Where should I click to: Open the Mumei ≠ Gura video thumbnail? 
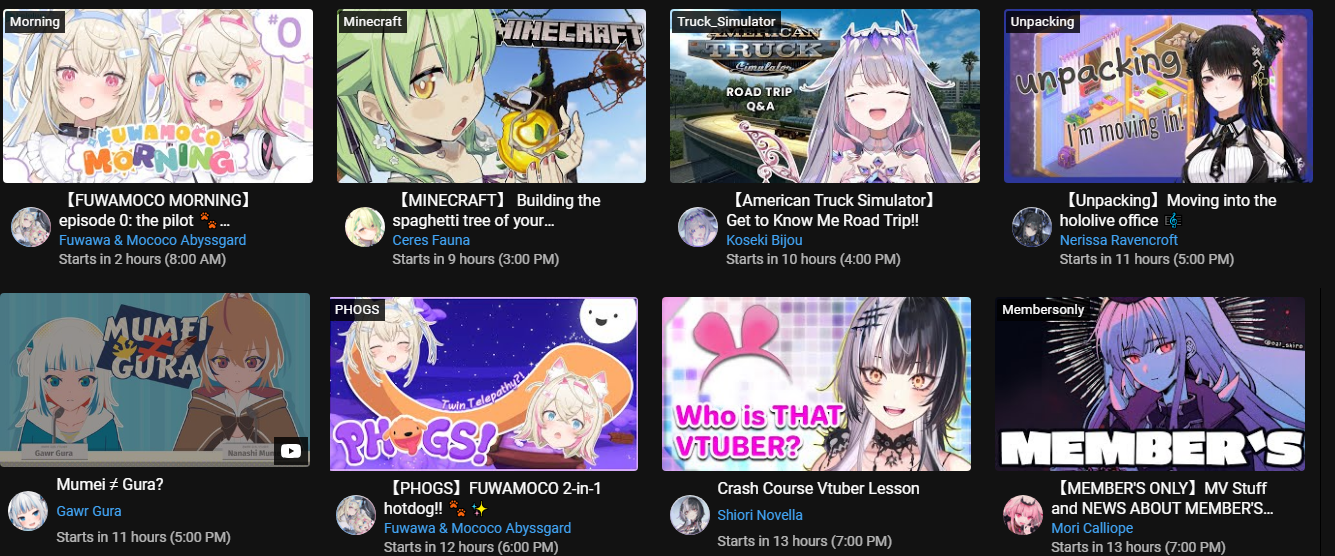[x=155, y=380]
